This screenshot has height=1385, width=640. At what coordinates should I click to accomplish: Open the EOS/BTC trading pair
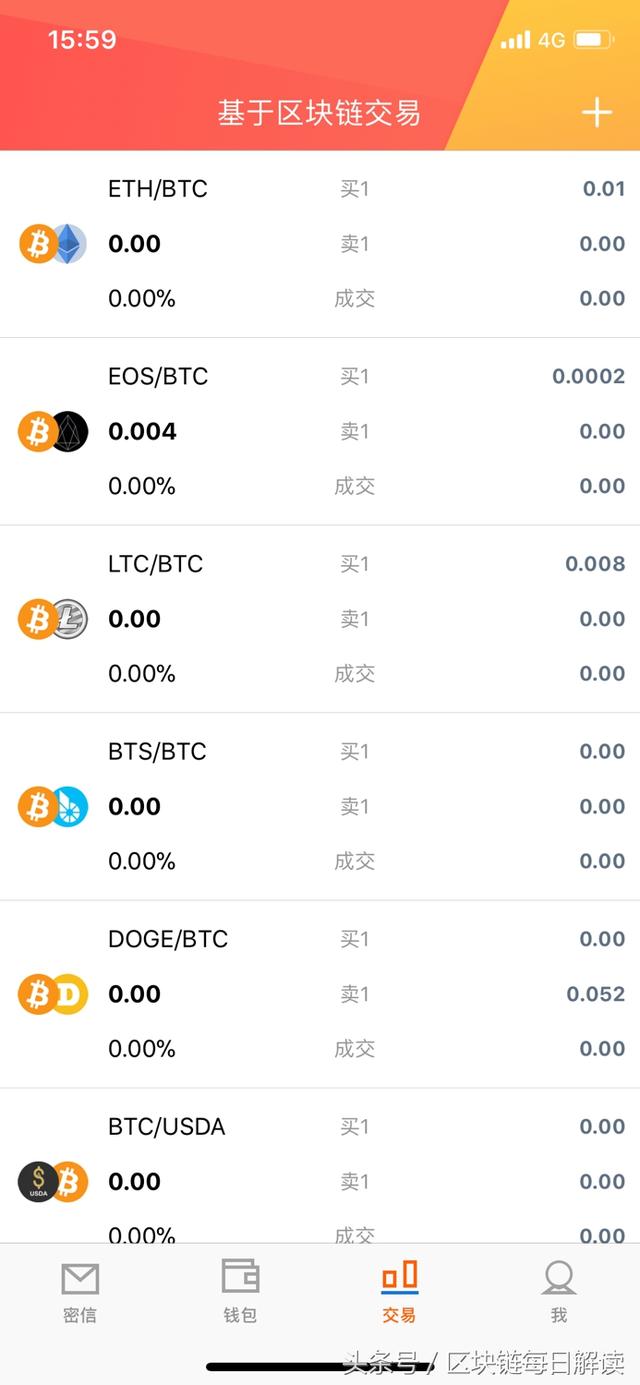pyautogui.click(x=320, y=432)
